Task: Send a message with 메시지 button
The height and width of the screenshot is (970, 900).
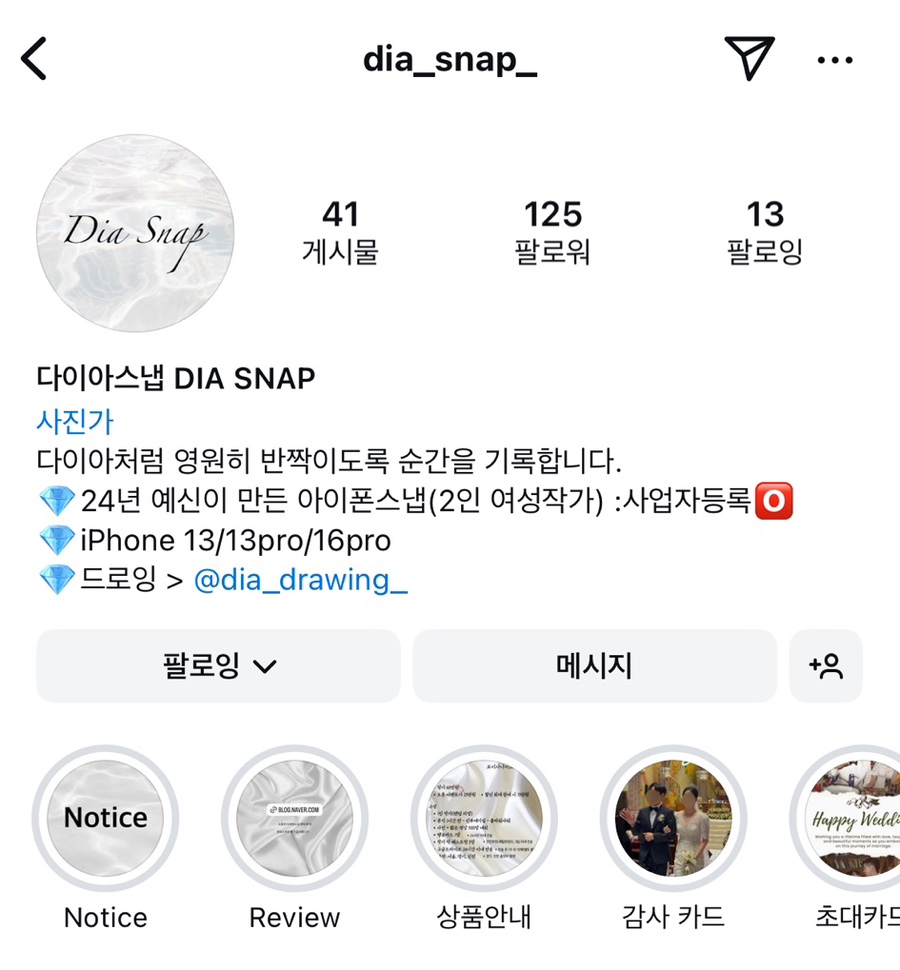Action: pyautogui.click(x=594, y=666)
